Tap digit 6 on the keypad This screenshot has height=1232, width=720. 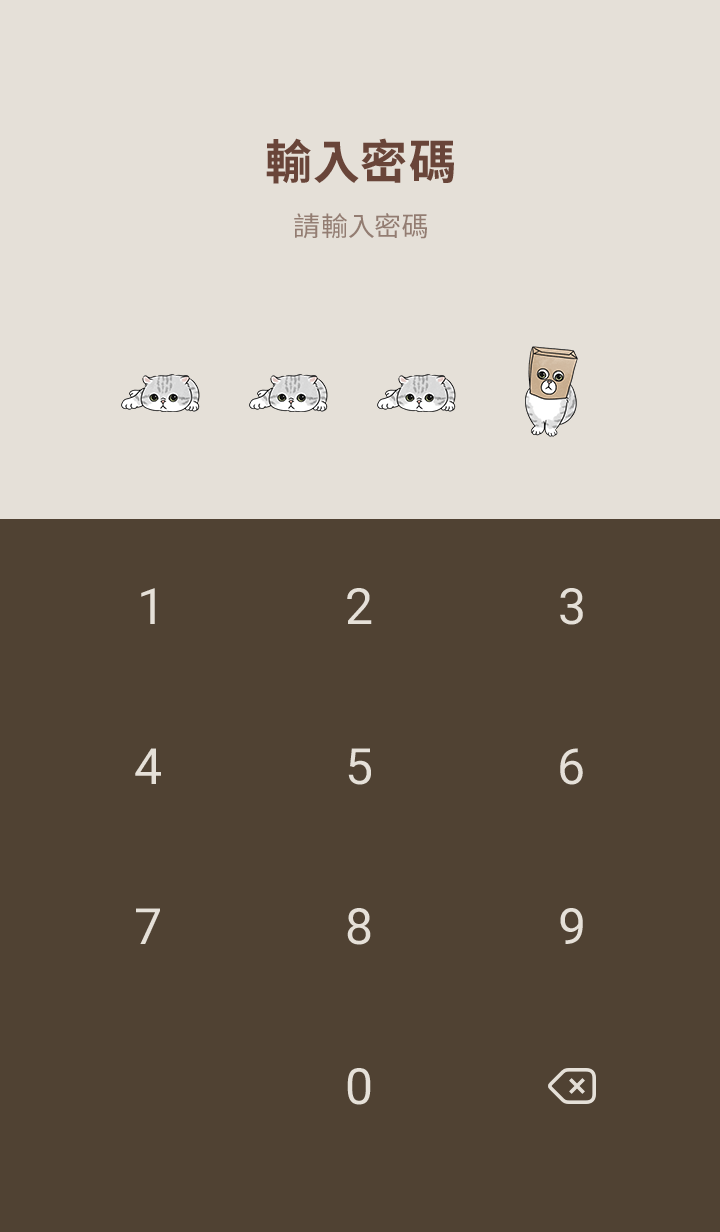click(x=571, y=767)
